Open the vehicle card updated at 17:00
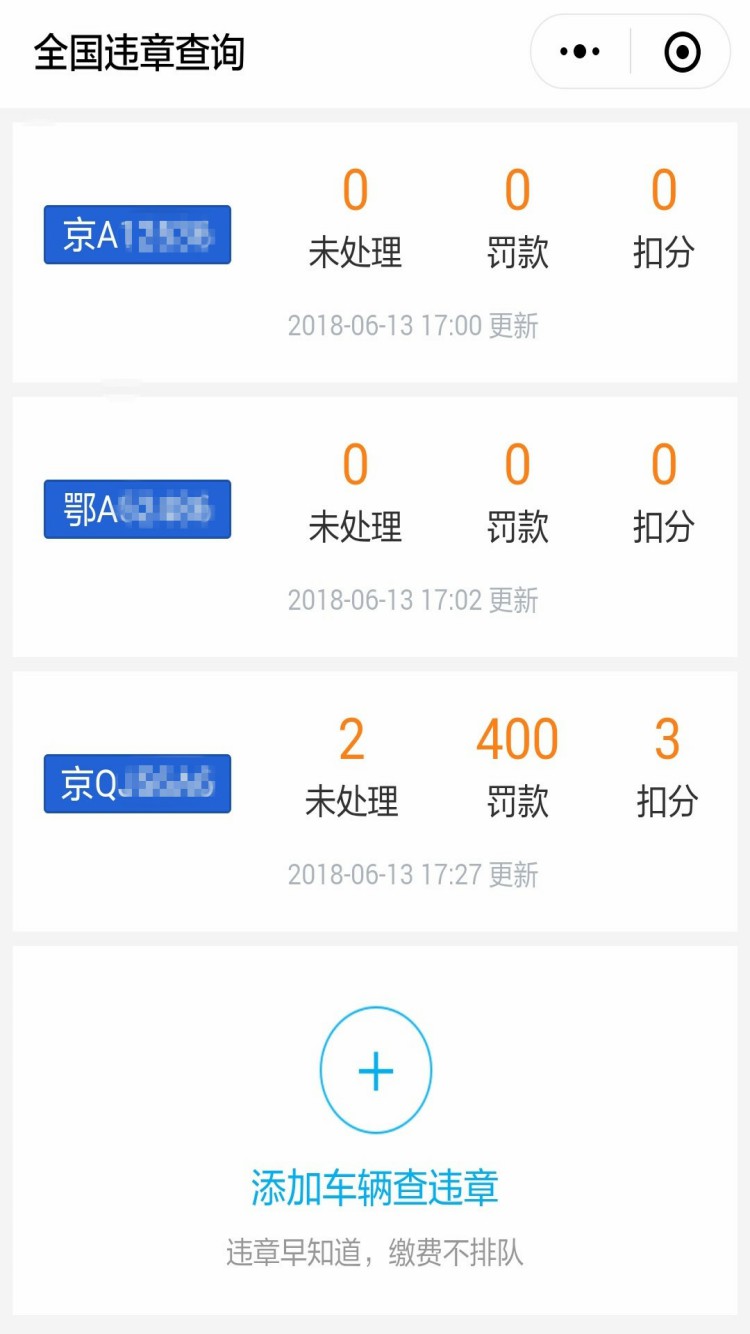The width and height of the screenshot is (750, 1334). point(375,252)
